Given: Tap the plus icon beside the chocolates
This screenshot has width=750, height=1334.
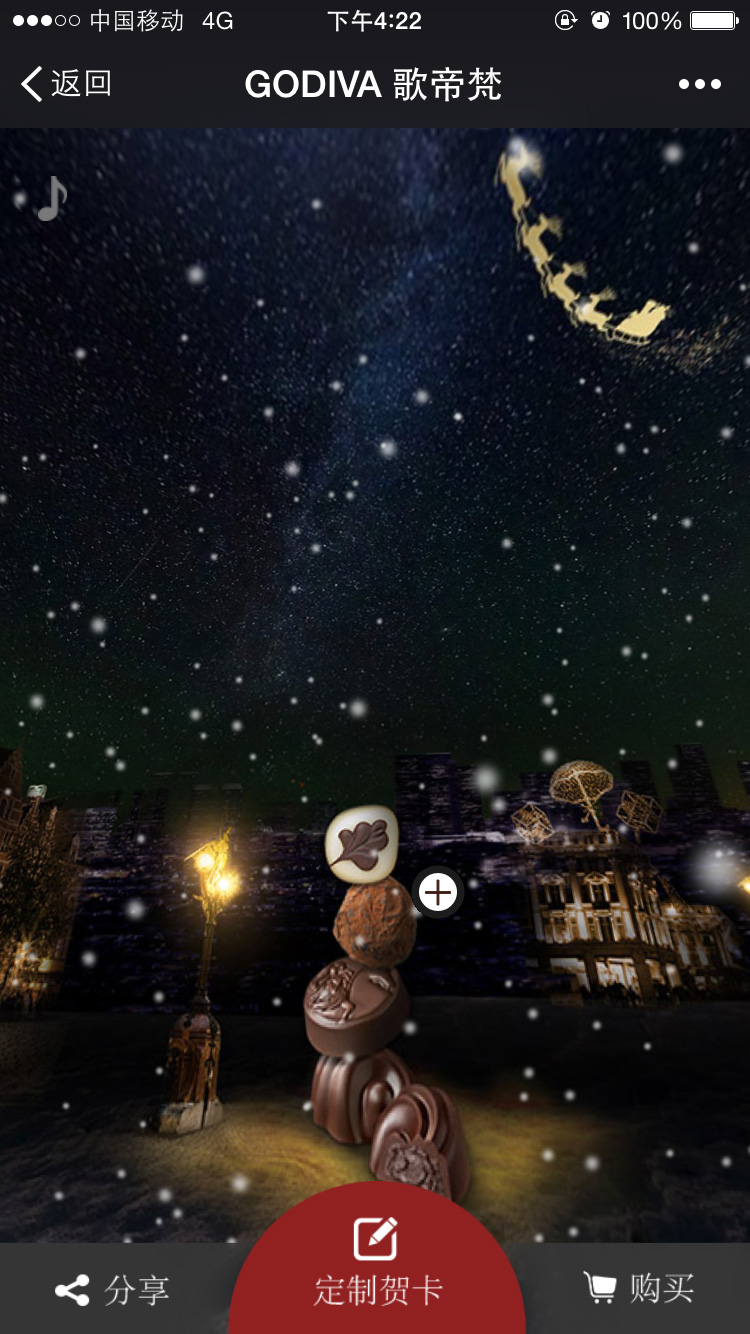Looking at the screenshot, I should (x=438, y=892).
